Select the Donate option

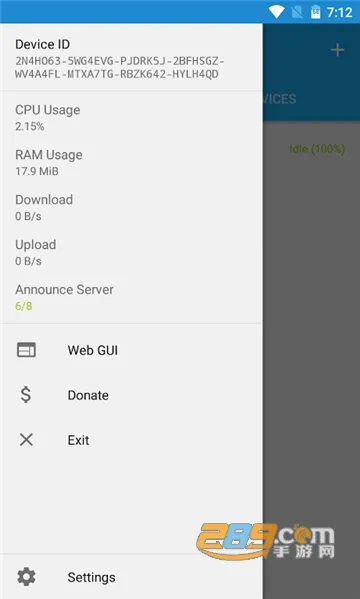(131, 395)
